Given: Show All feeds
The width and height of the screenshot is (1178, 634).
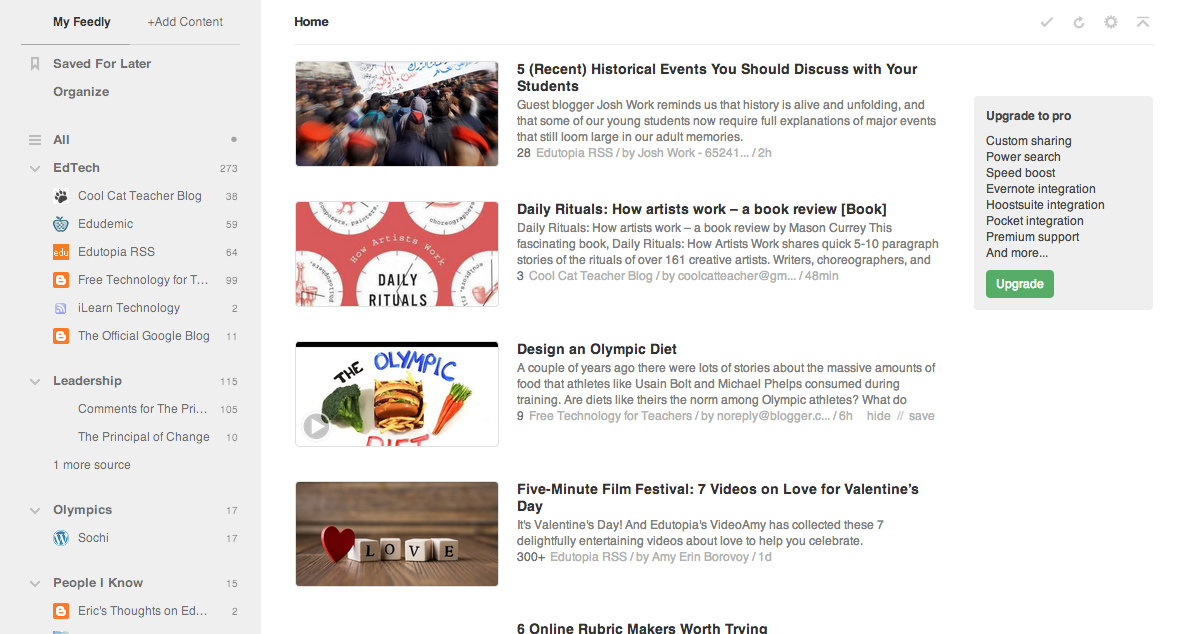Looking at the screenshot, I should pos(61,140).
